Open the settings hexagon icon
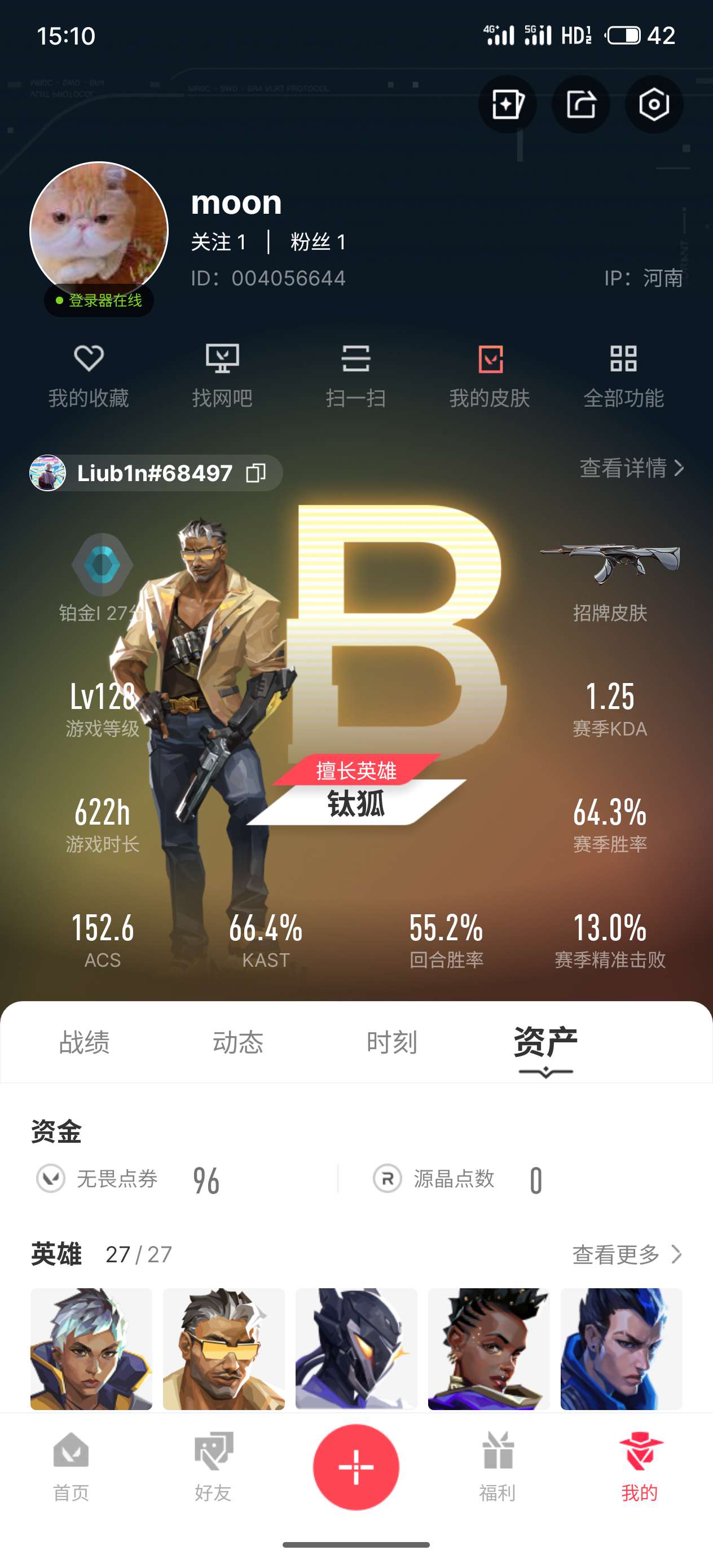Image resolution: width=713 pixels, height=1568 pixels. (653, 104)
